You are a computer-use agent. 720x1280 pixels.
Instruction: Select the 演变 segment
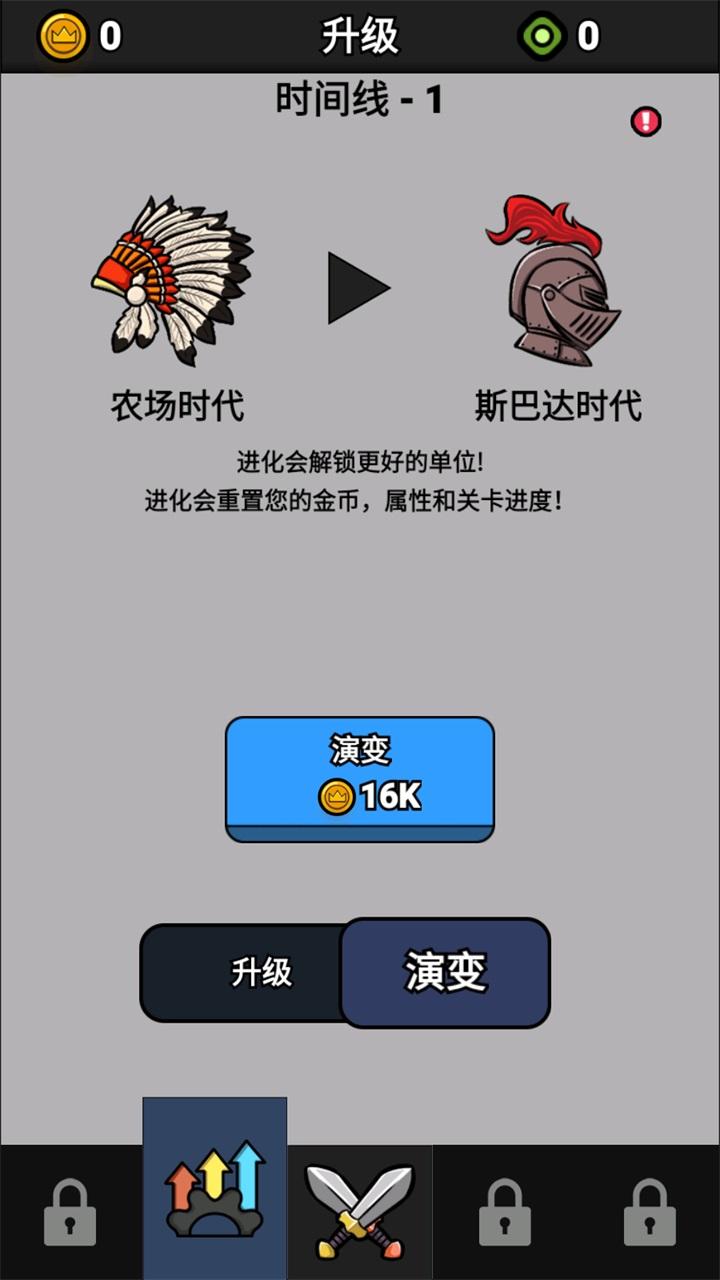445,972
